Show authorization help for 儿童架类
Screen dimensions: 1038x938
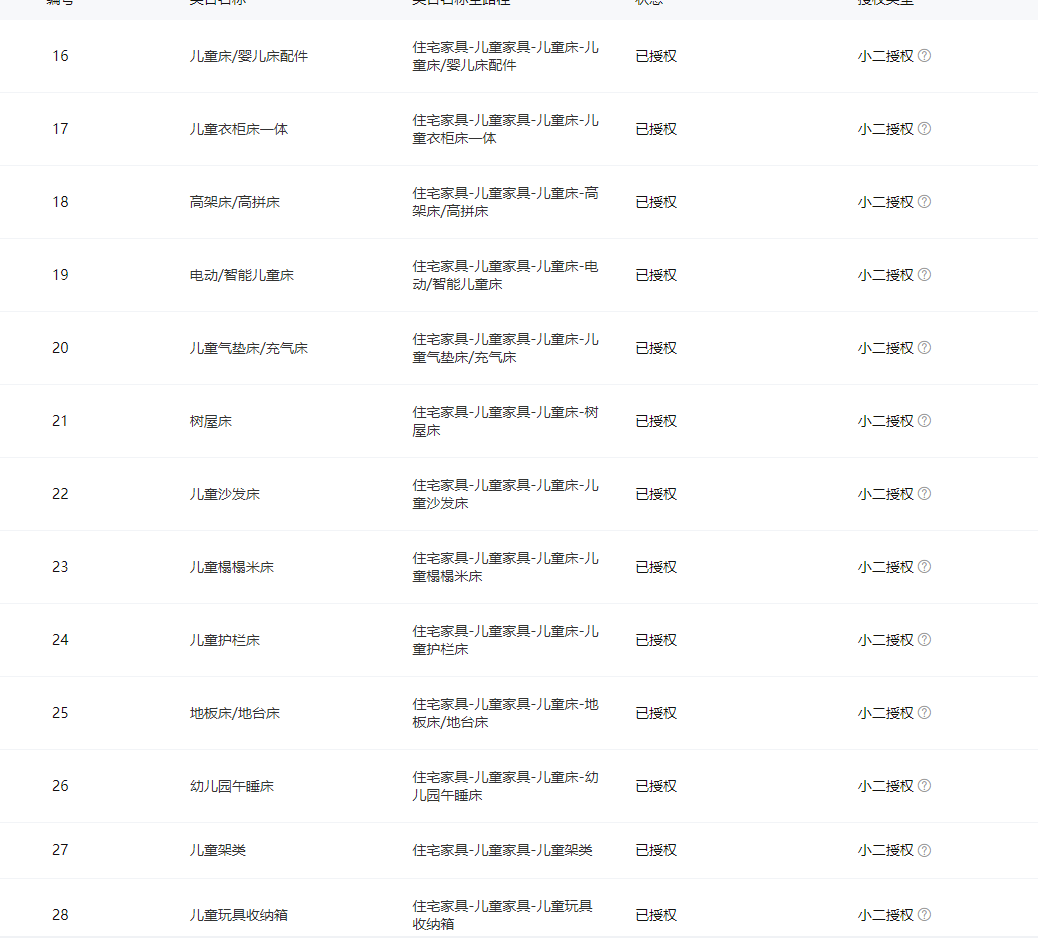(924, 850)
